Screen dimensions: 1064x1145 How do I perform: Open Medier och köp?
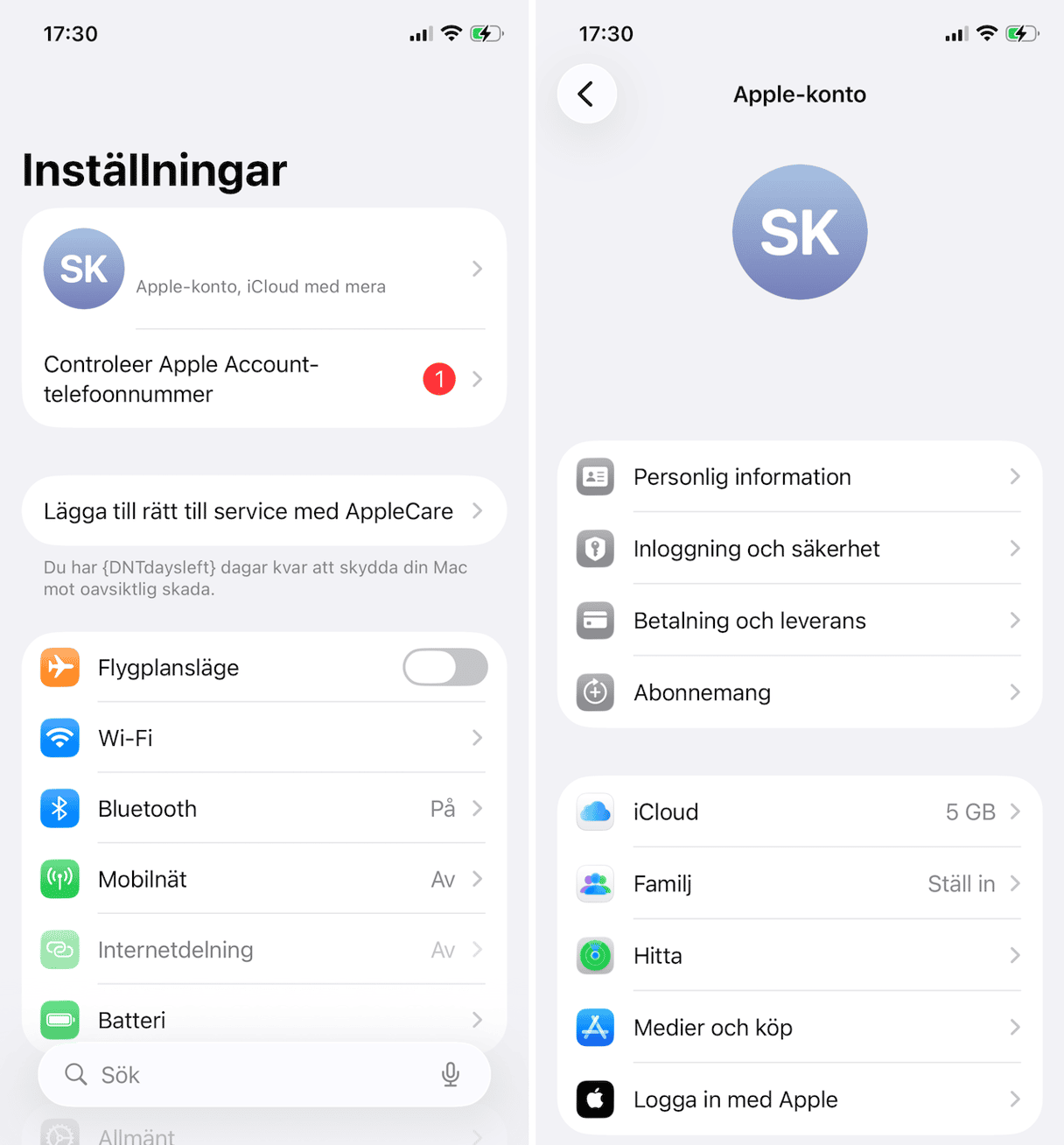point(799,1028)
